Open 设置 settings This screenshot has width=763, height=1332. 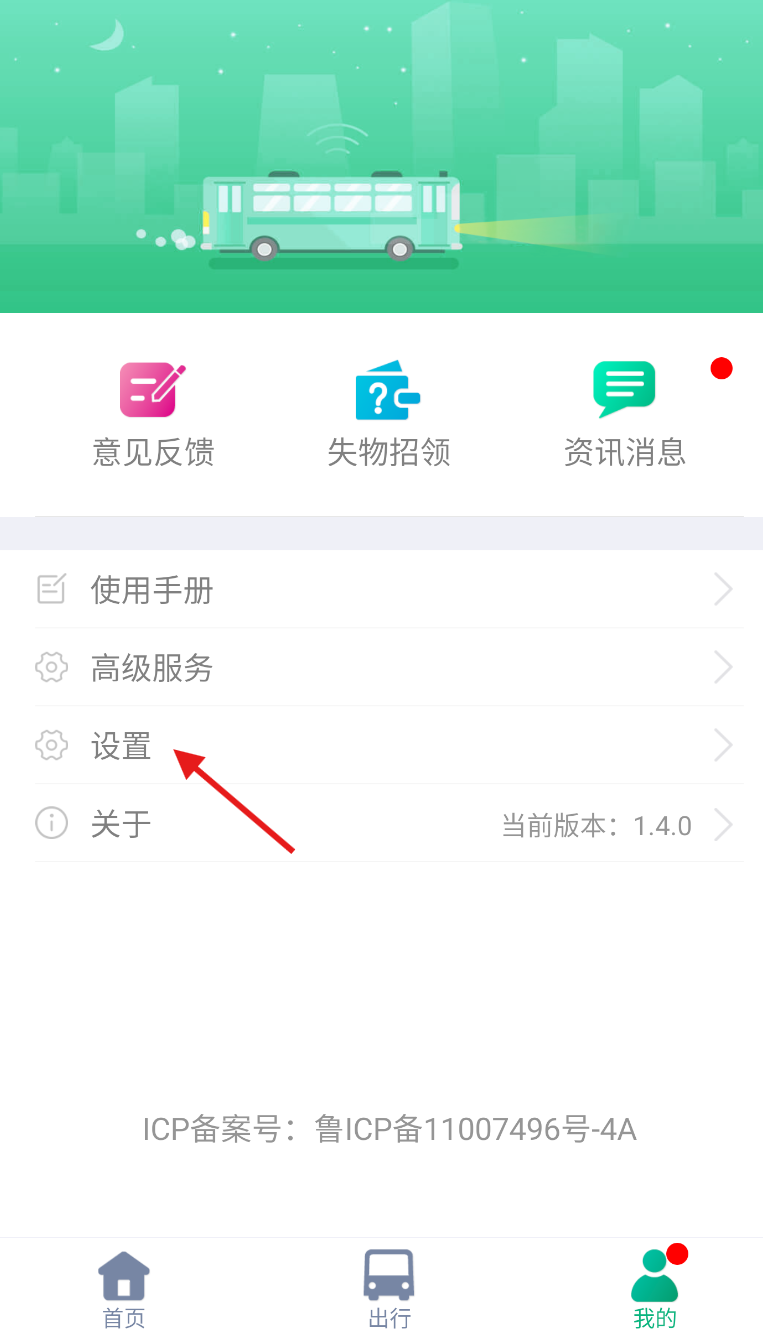(x=381, y=745)
